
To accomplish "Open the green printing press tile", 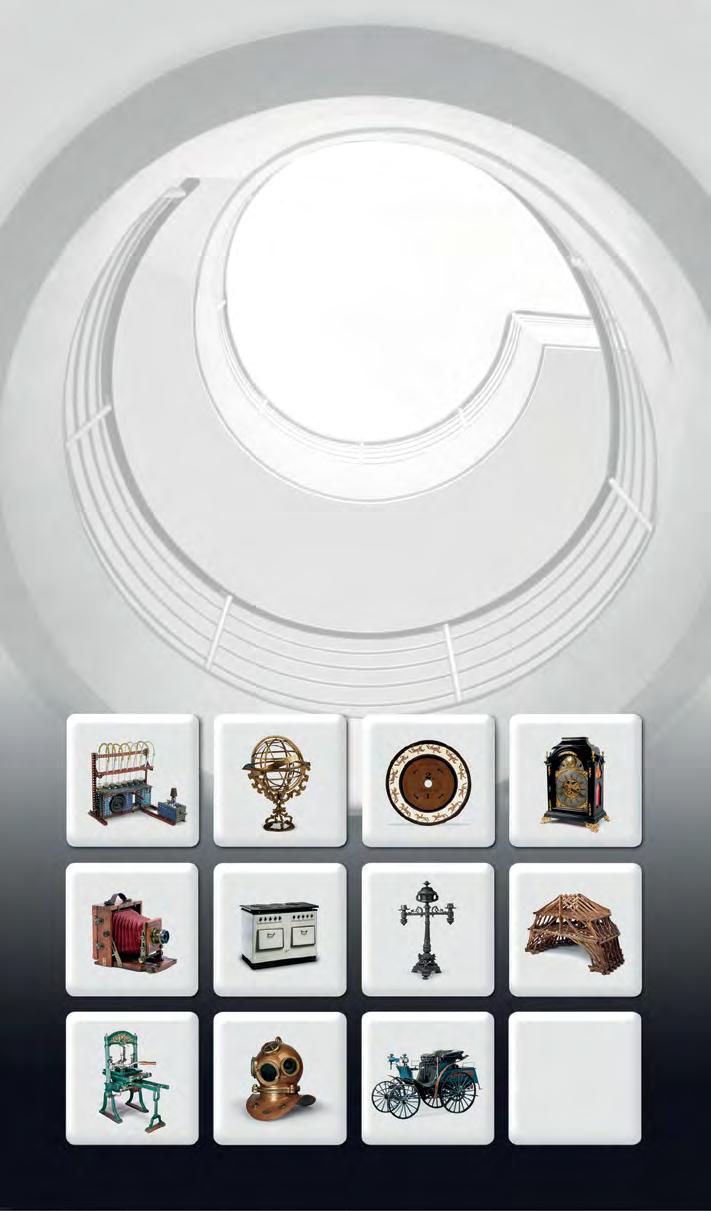I will coord(132,1078).
